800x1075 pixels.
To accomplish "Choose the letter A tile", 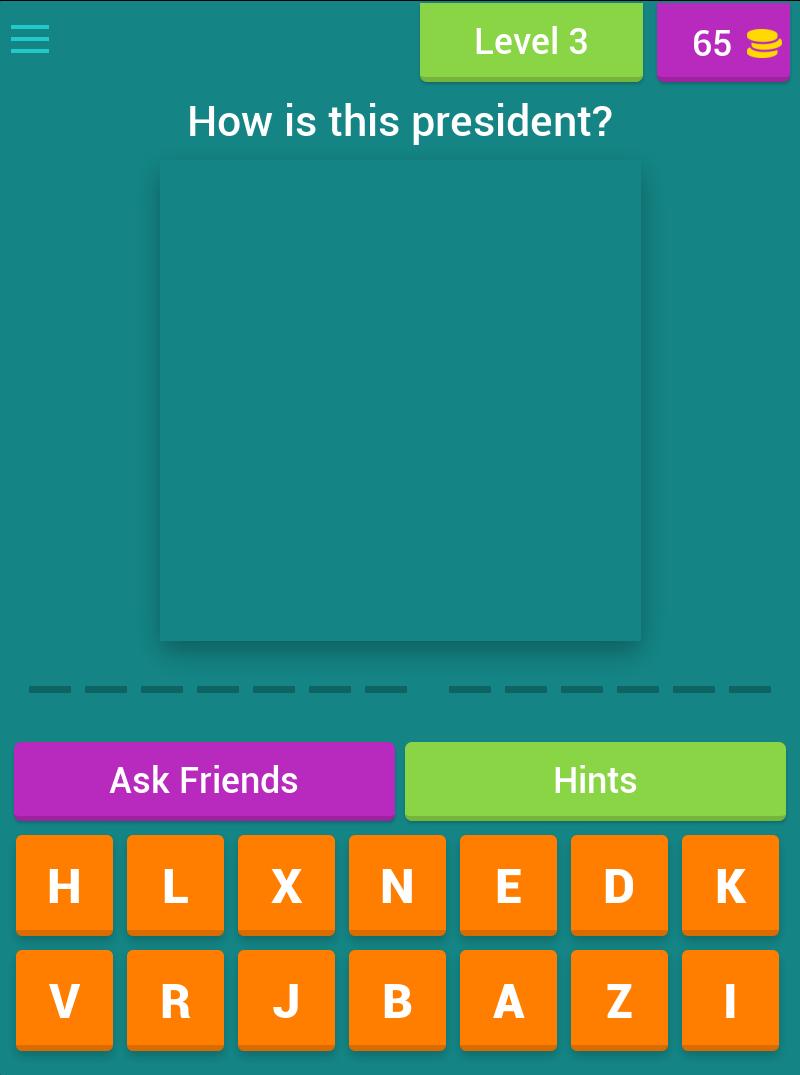I will 508,1000.
